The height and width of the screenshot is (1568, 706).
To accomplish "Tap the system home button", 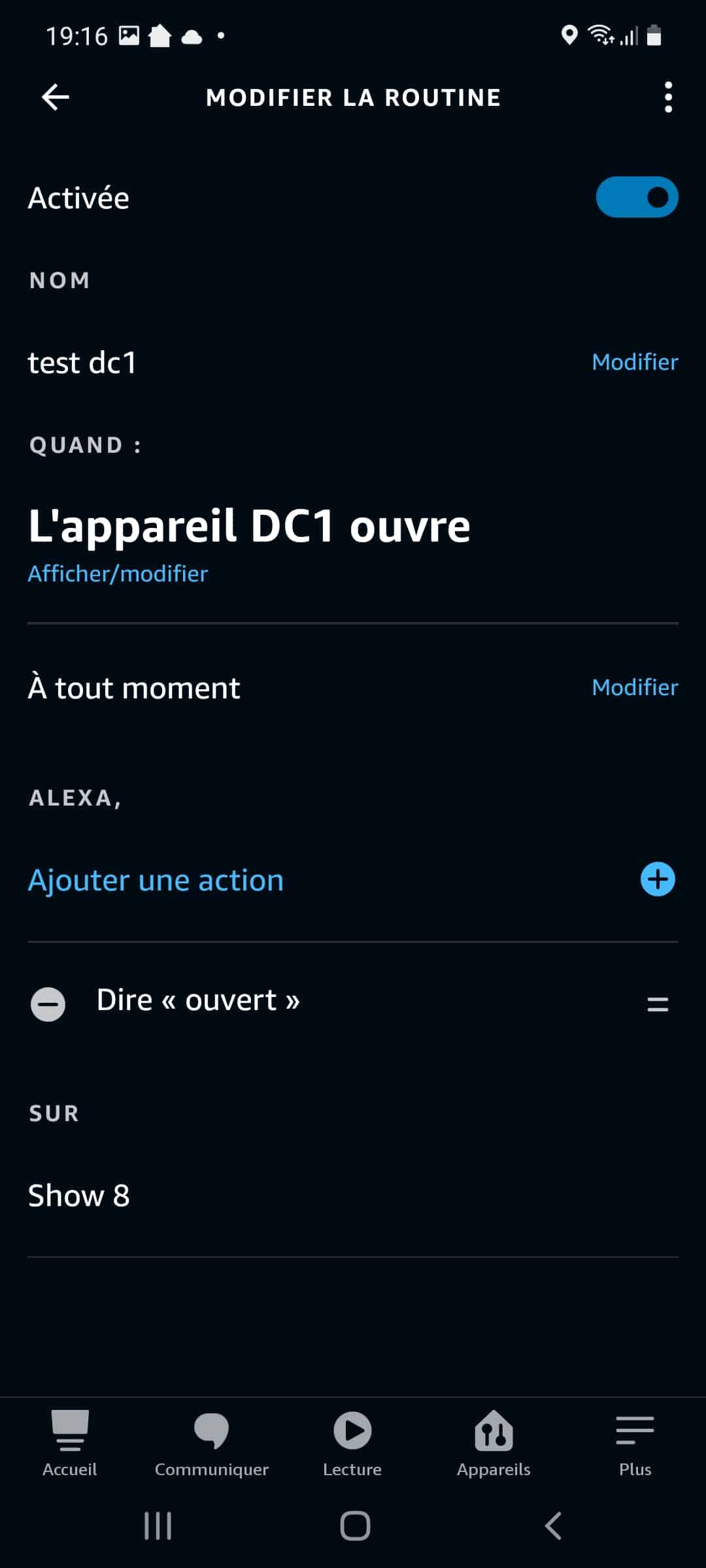I will pyautogui.click(x=355, y=1526).
